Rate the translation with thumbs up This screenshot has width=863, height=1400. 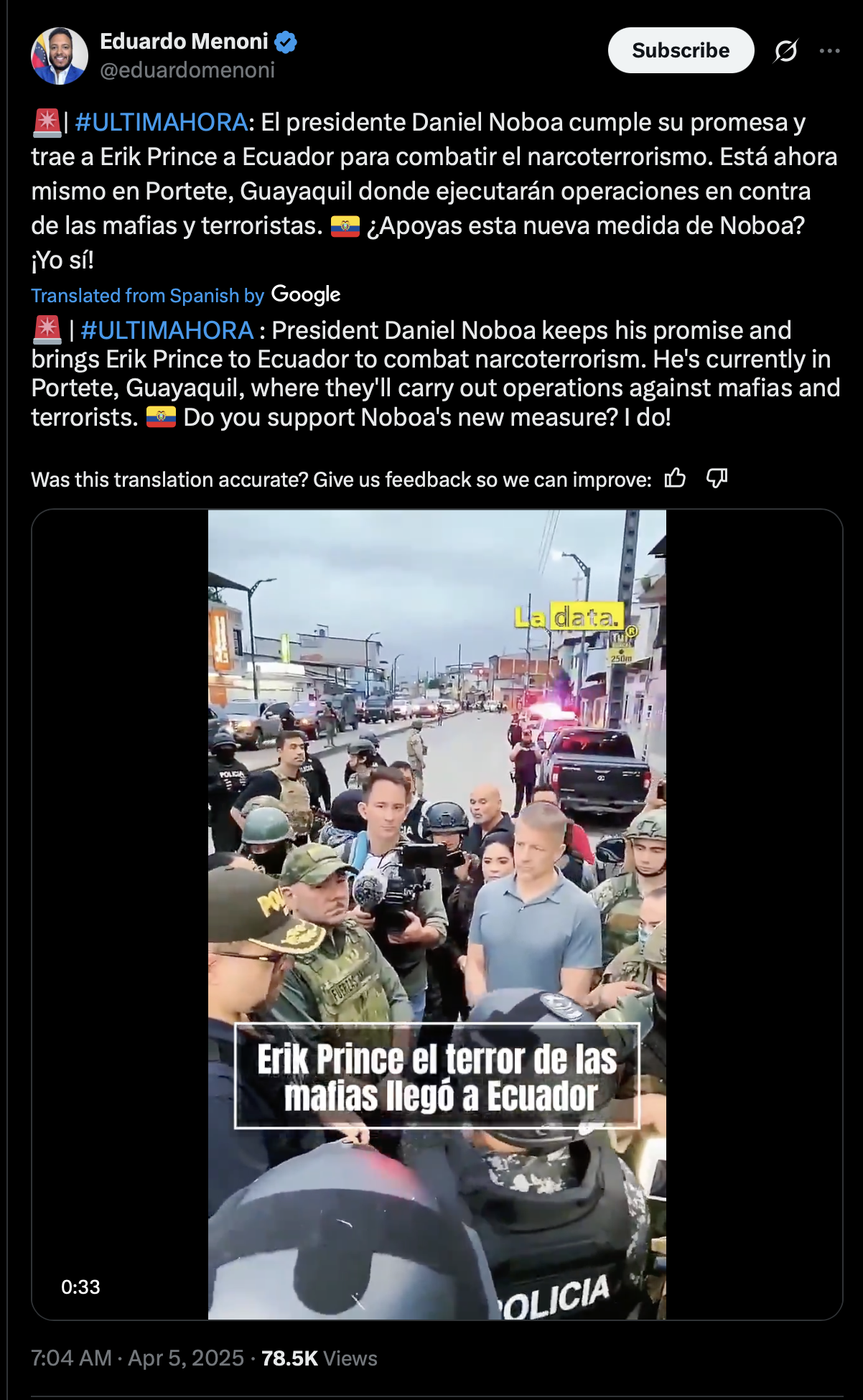675,478
